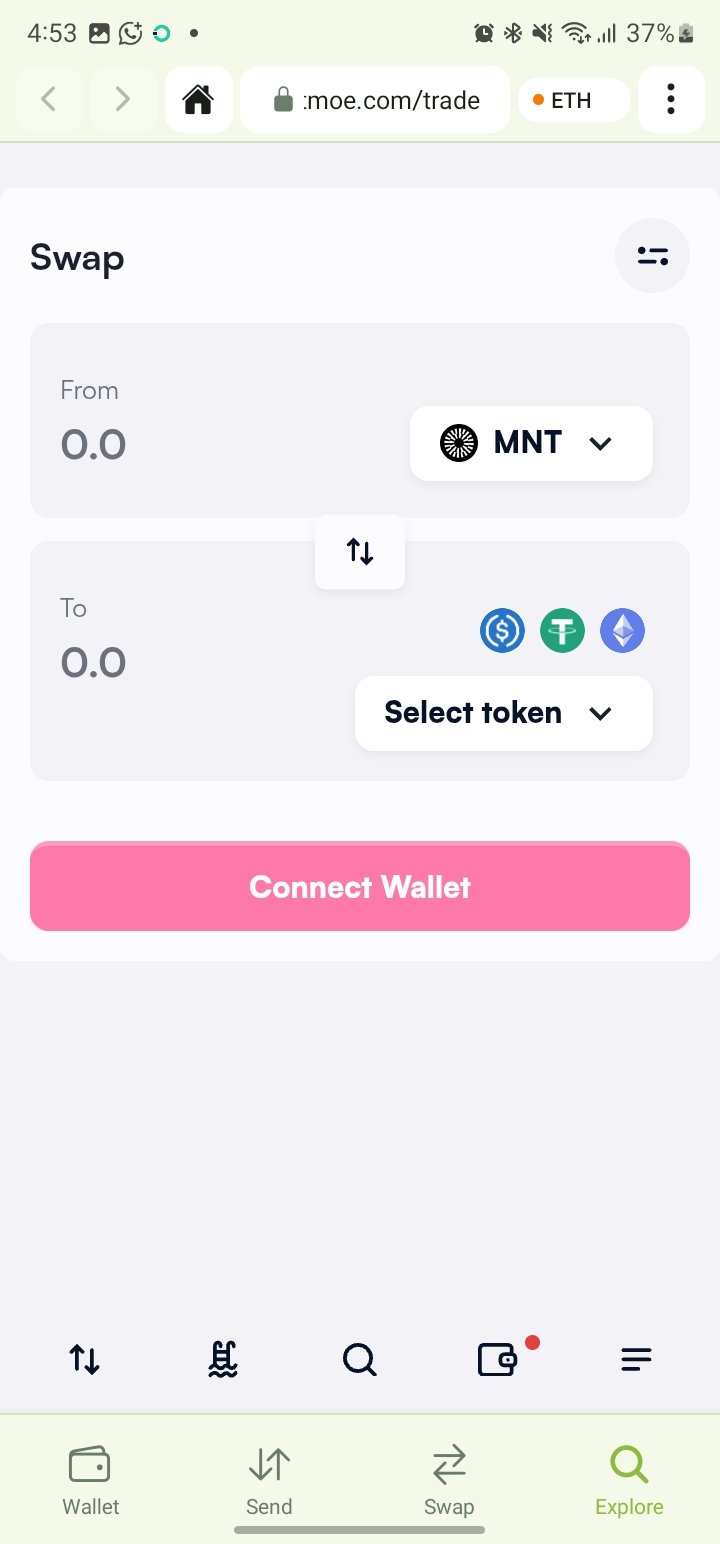Expand the MNT token dropdown
The height and width of the screenshot is (1544, 720).
point(531,443)
